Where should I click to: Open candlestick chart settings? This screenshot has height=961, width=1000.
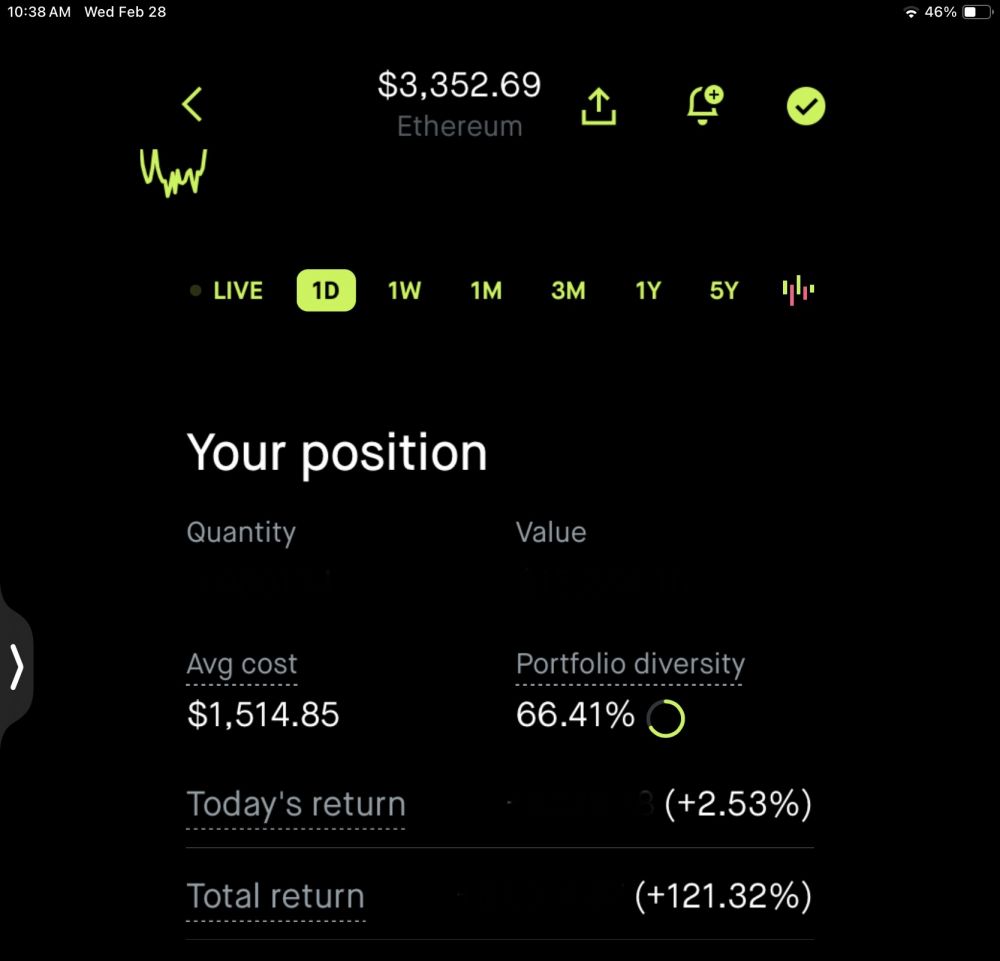798,291
